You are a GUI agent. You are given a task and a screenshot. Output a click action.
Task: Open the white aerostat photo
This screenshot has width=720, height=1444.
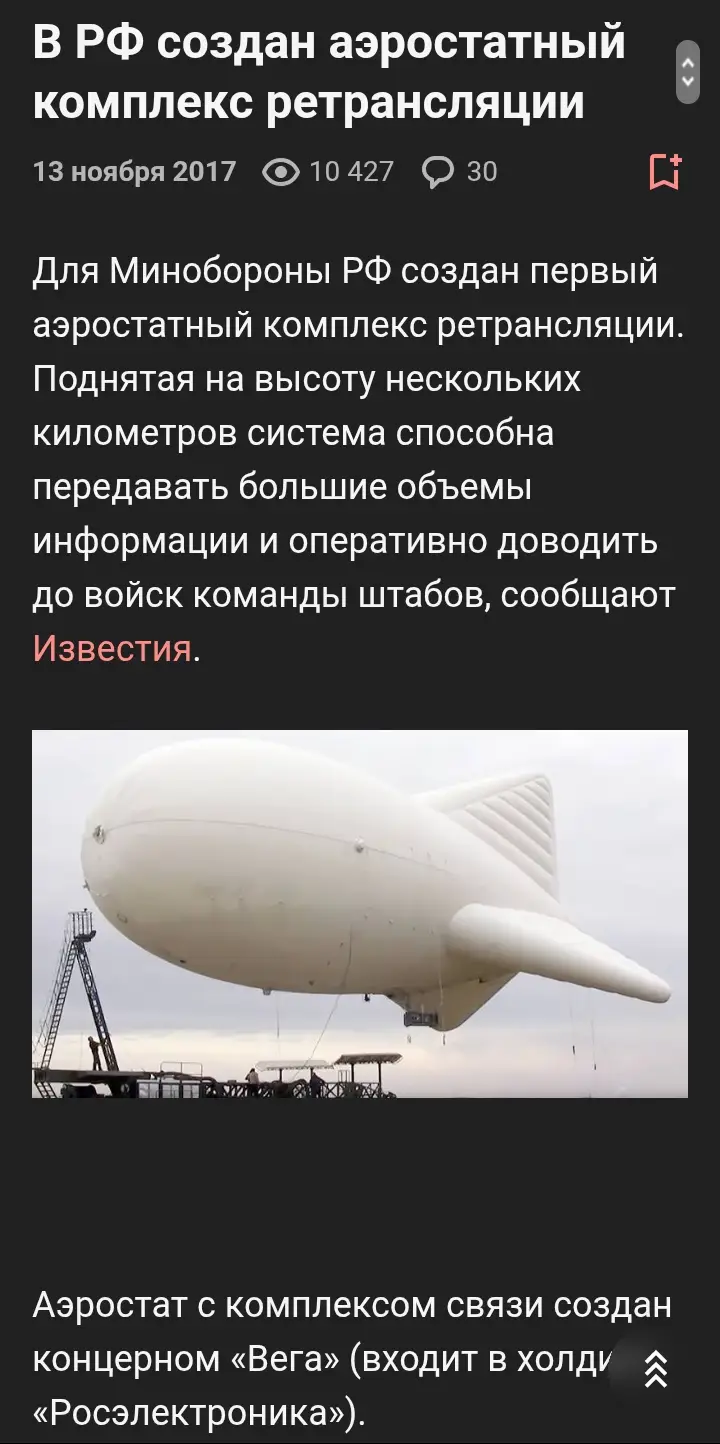[x=360, y=914]
